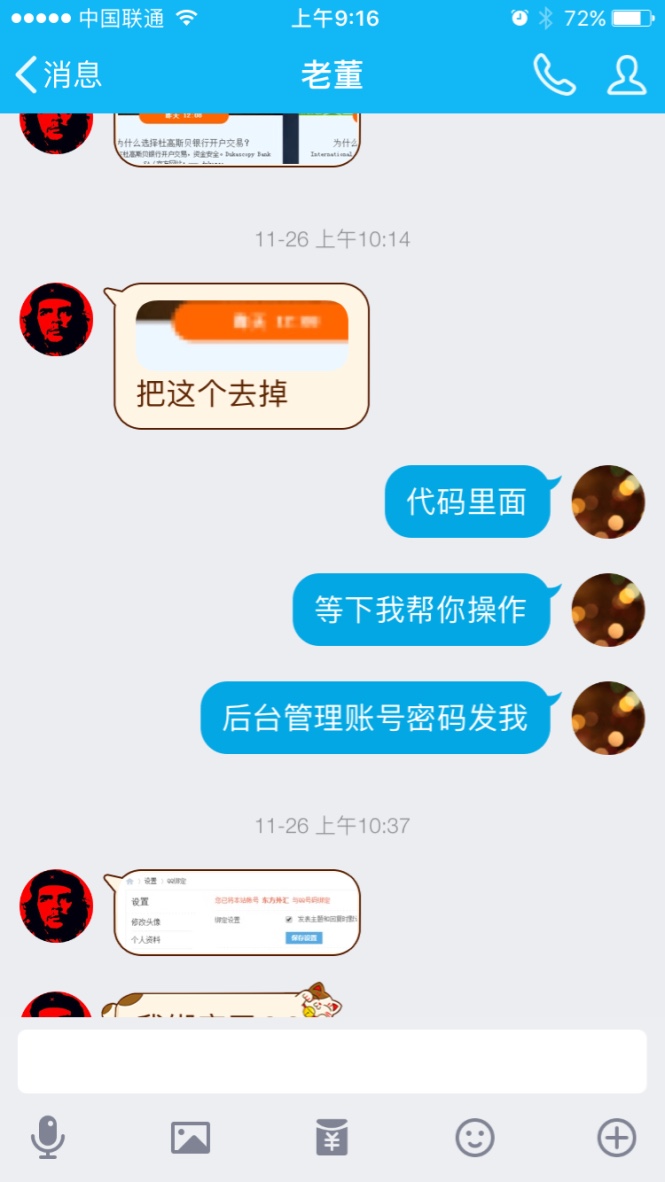Record a voice message with the microphone
This screenshot has height=1182, width=665.
[x=47, y=1137]
